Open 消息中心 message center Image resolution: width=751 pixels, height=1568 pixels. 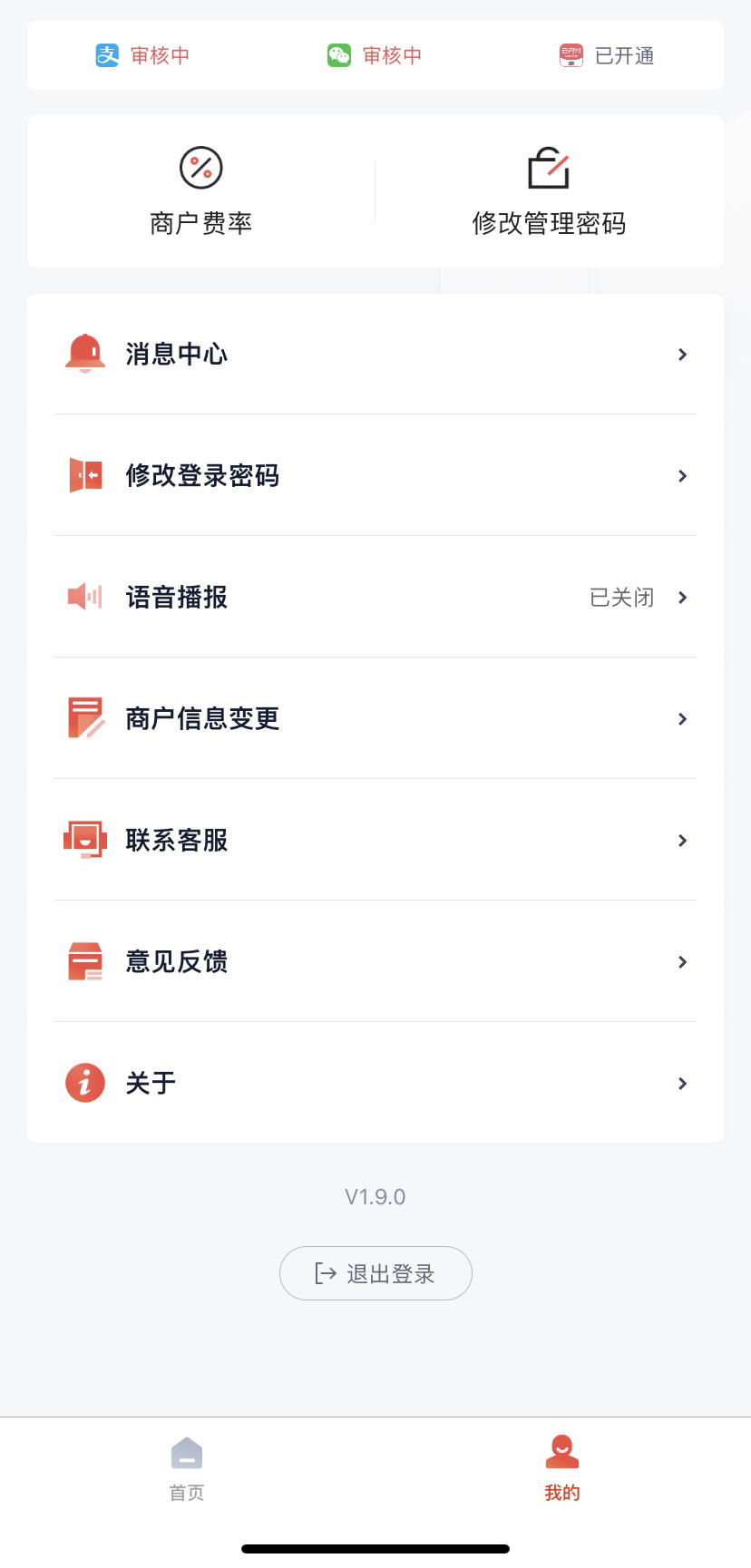tap(375, 354)
